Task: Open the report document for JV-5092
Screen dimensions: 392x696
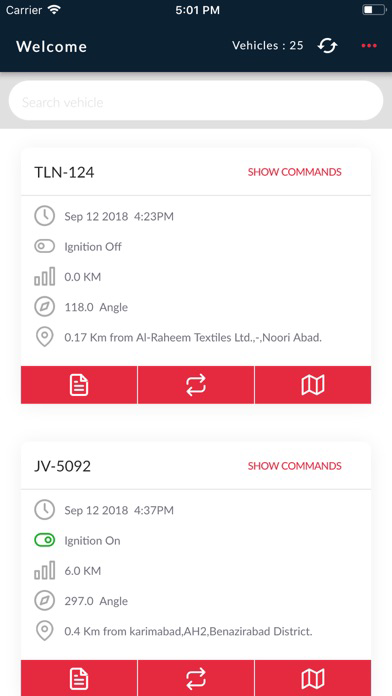Action: point(79,678)
